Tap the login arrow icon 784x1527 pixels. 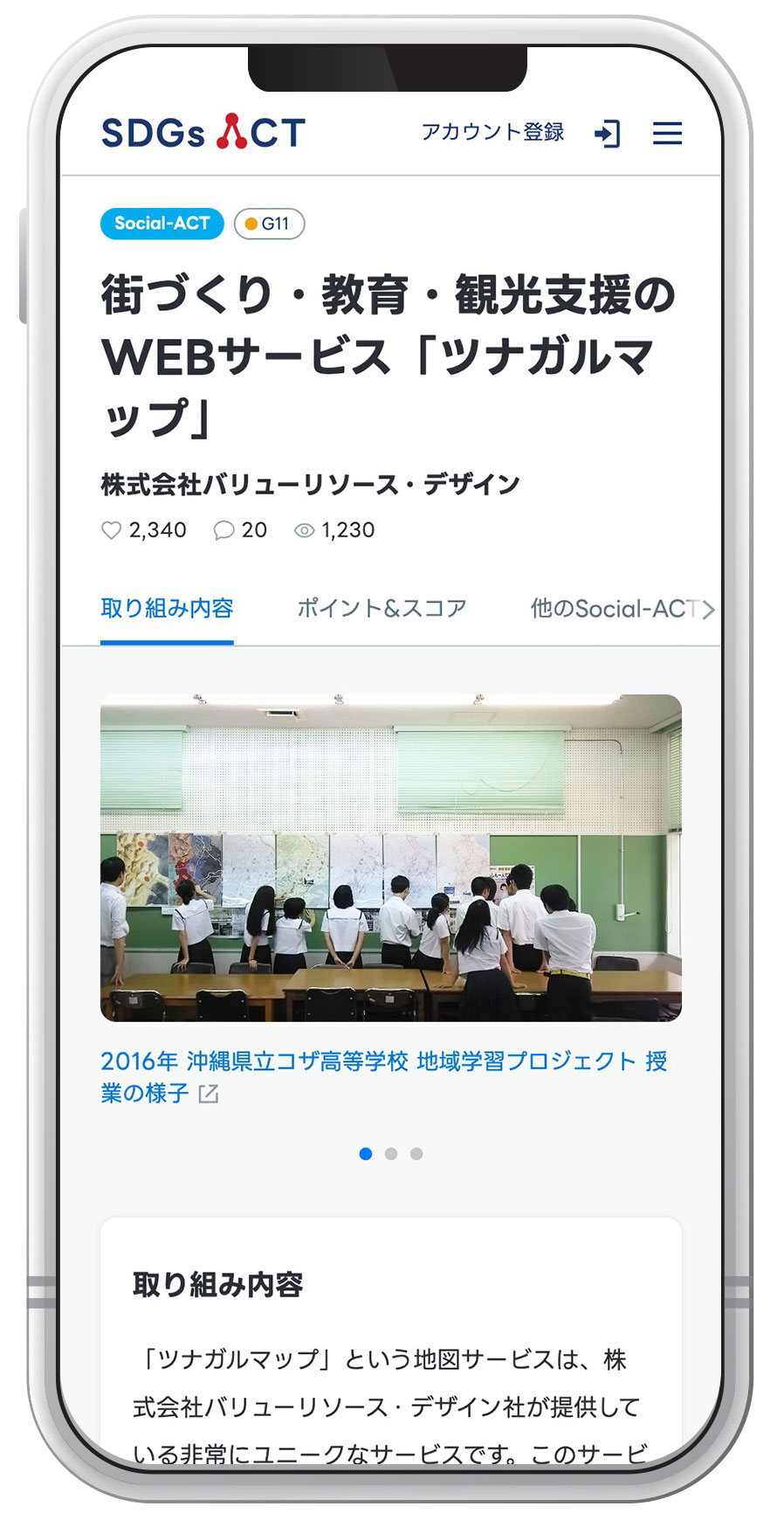pyautogui.click(x=607, y=134)
